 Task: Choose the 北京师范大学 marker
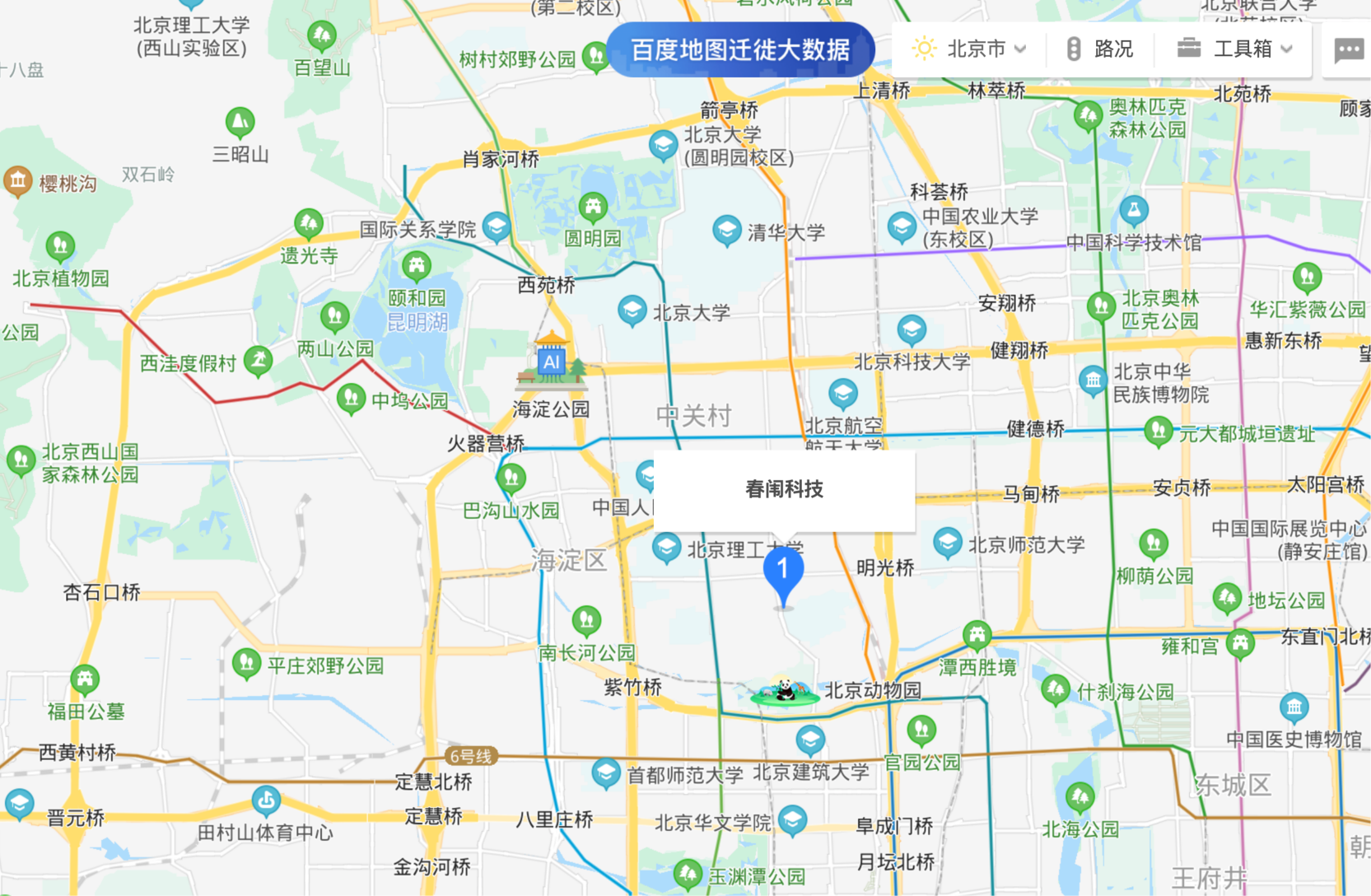point(948,542)
